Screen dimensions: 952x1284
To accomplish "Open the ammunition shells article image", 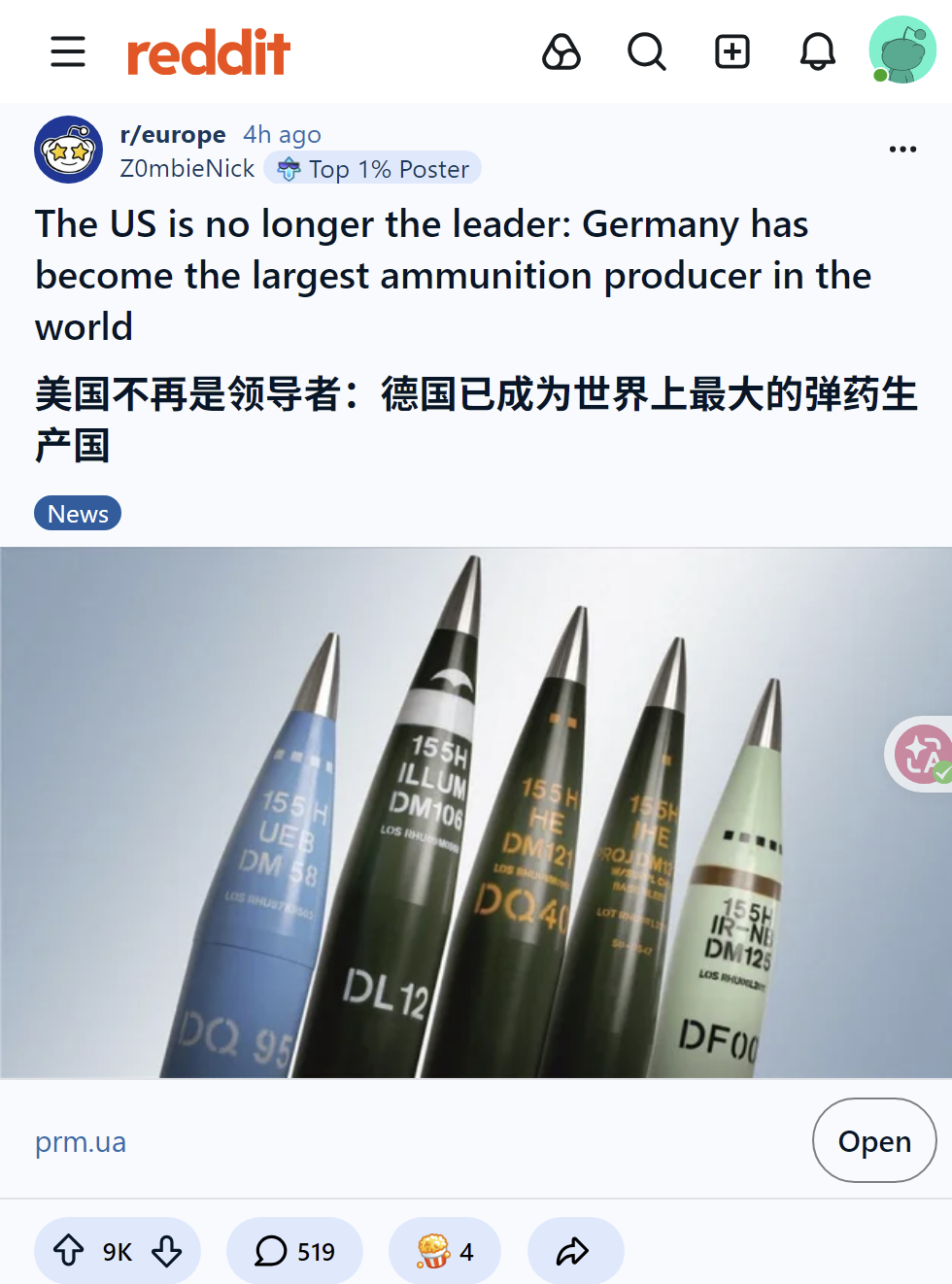I will click(x=476, y=813).
